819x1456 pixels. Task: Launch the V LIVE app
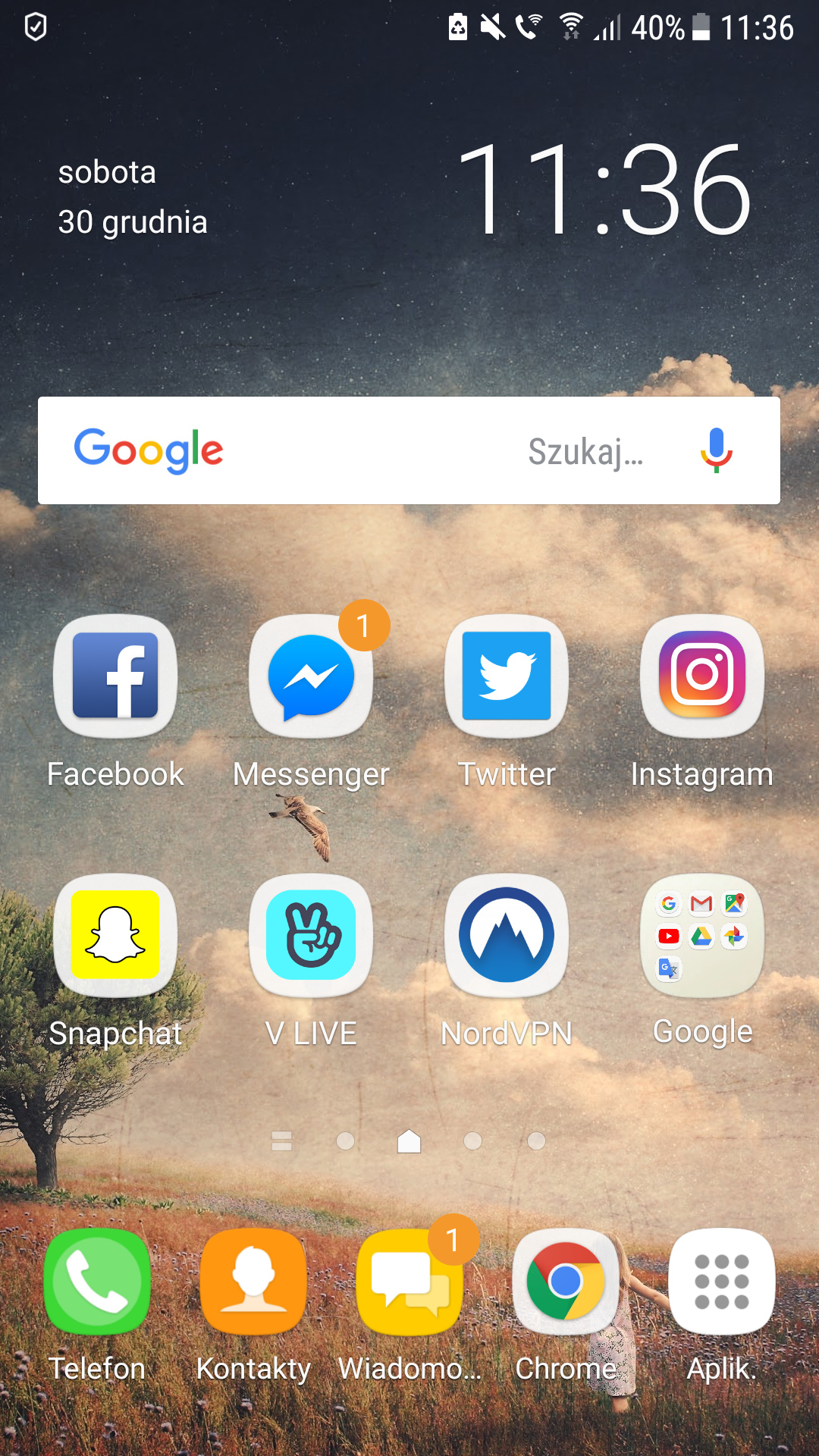pyautogui.click(x=311, y=935)
